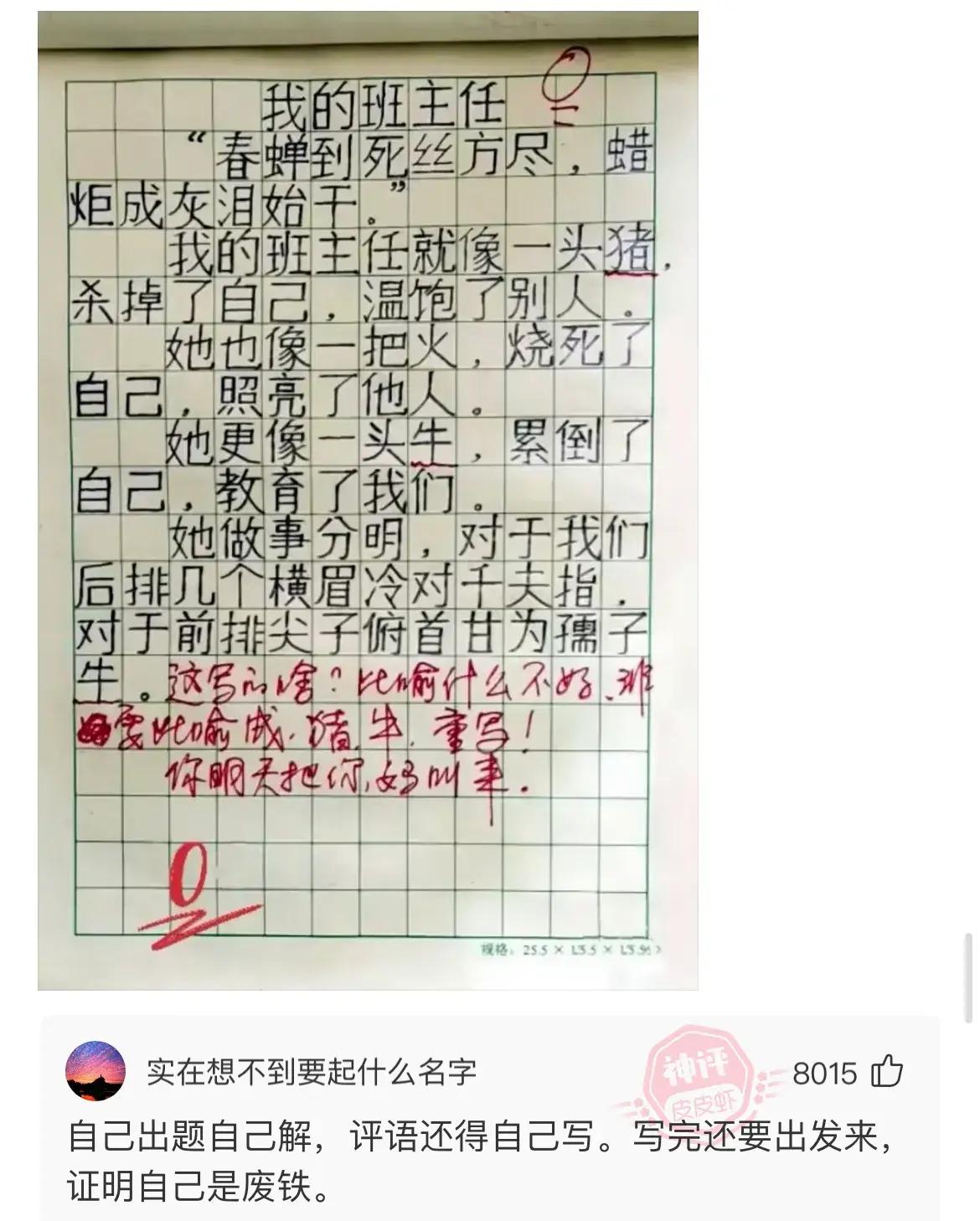Open the essay photo in full view

[x=368, y=501]
